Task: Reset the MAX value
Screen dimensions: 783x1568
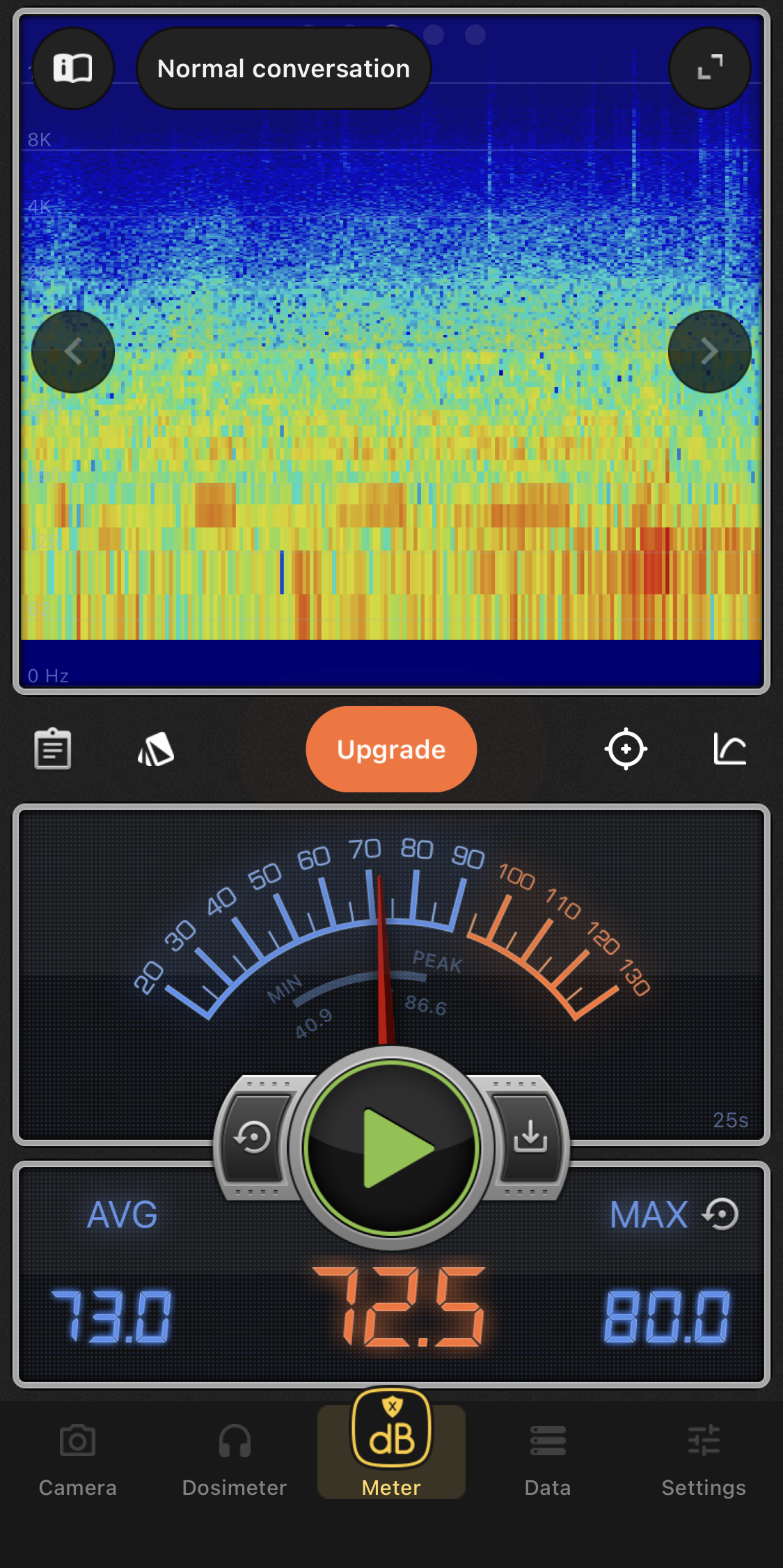Action: (x=721, y=1214)
